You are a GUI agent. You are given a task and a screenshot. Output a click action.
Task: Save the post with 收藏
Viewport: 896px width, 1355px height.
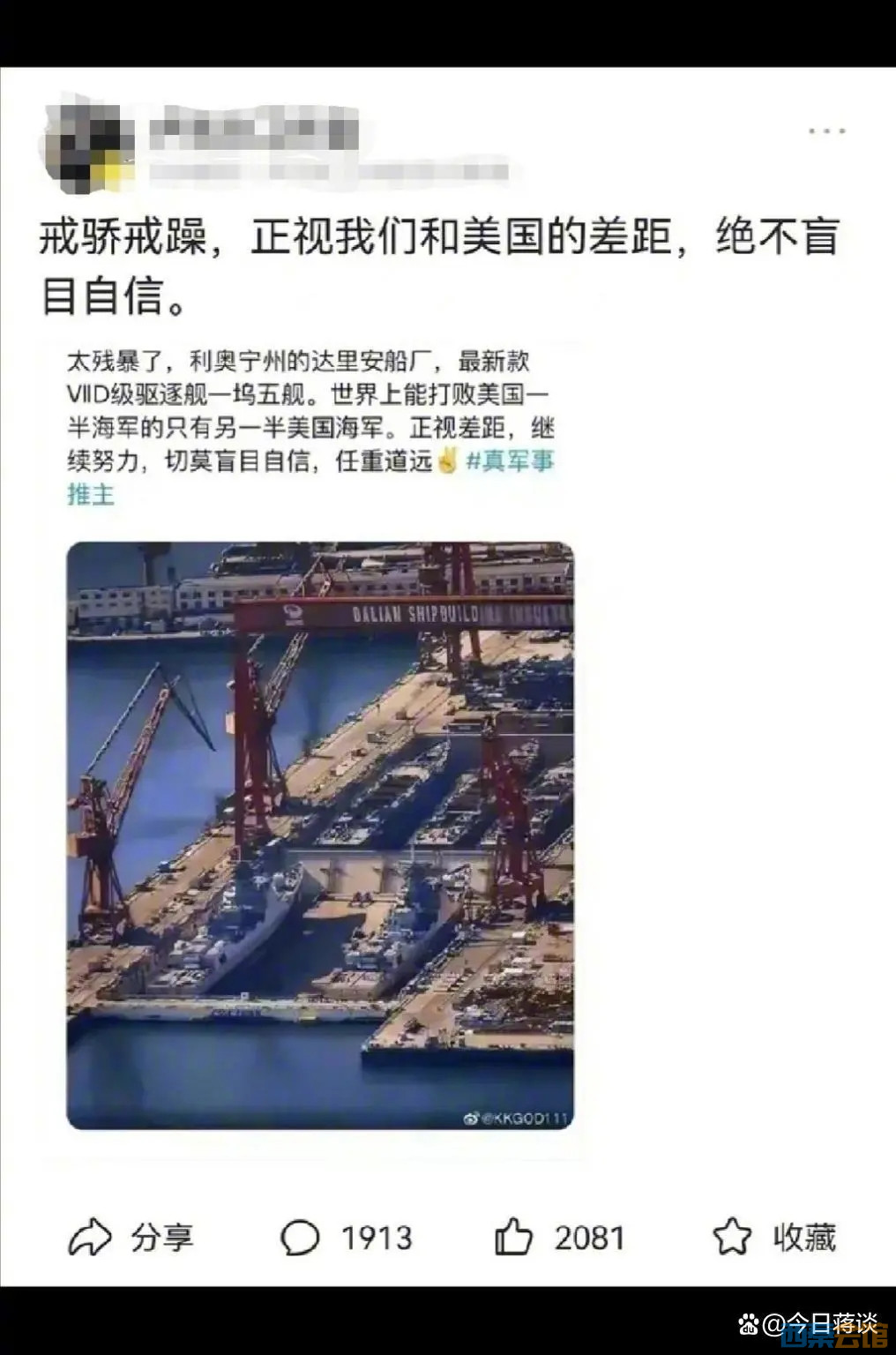click(773, 1237)
